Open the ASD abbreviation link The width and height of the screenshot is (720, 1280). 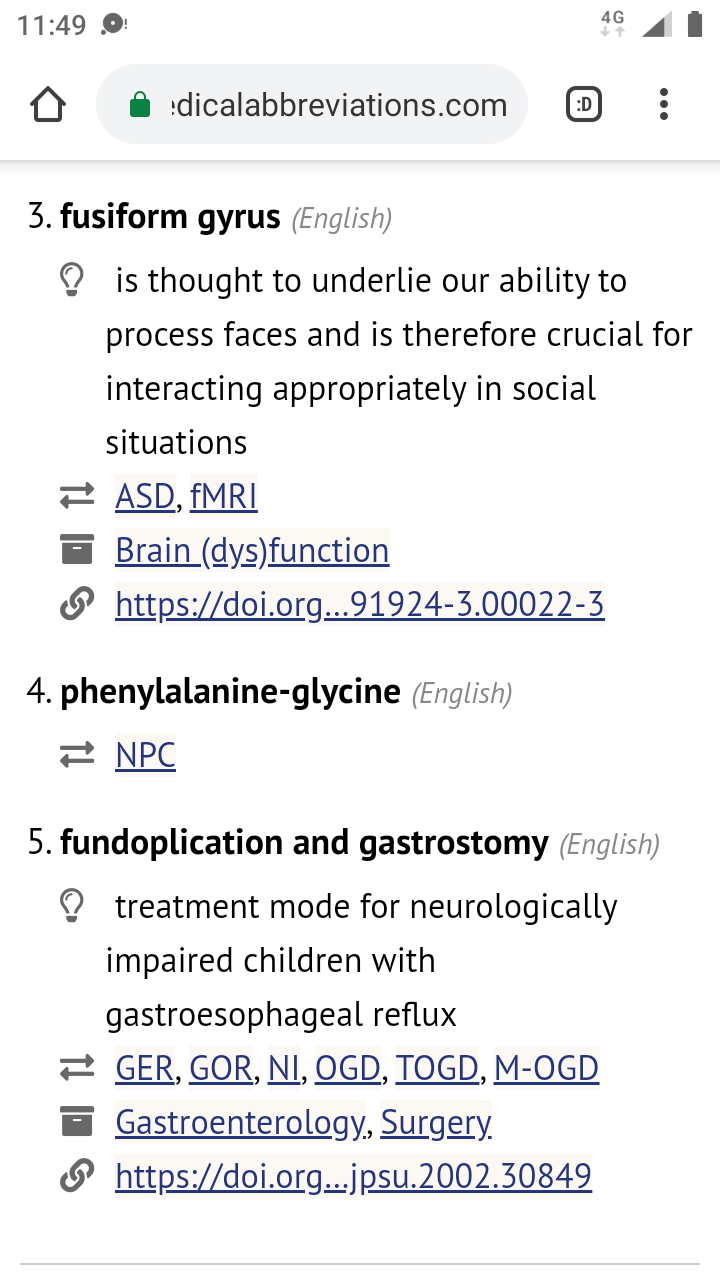146,496
